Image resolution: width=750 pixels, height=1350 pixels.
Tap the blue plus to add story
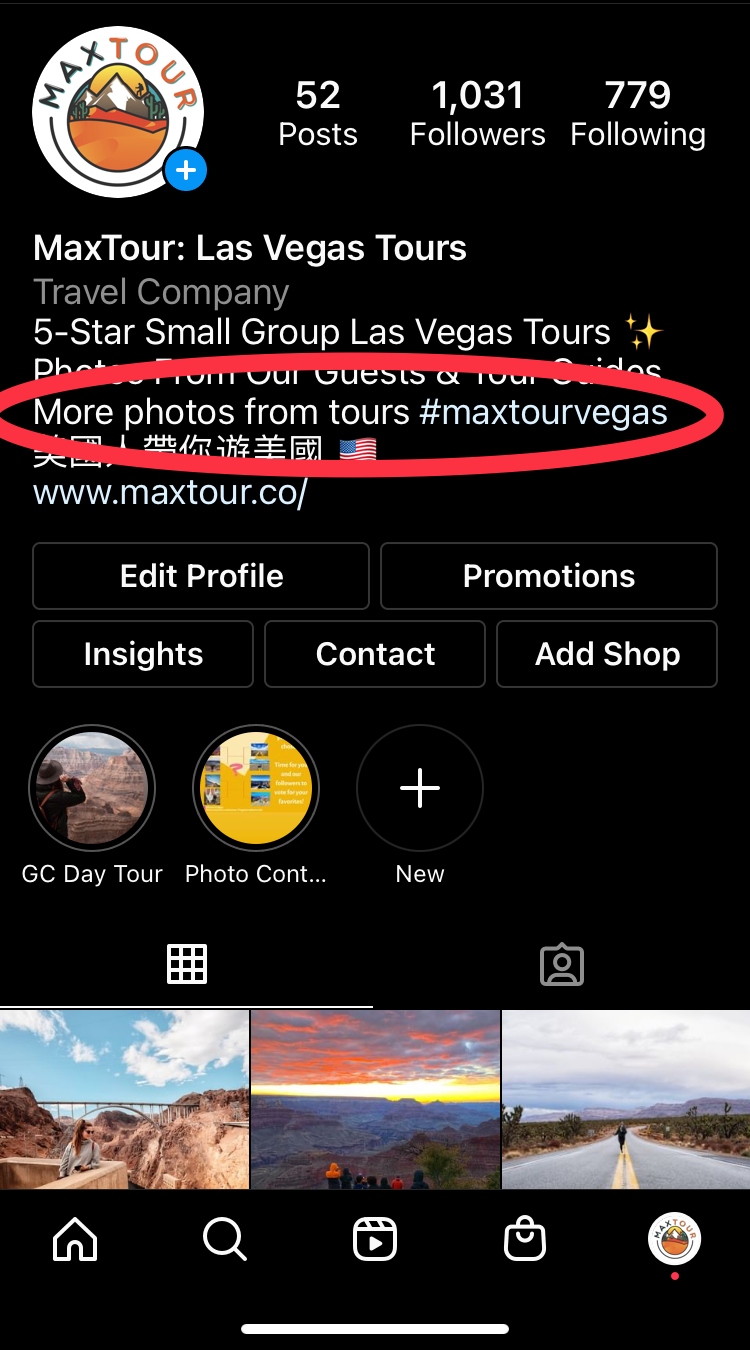tap(186, 172)
